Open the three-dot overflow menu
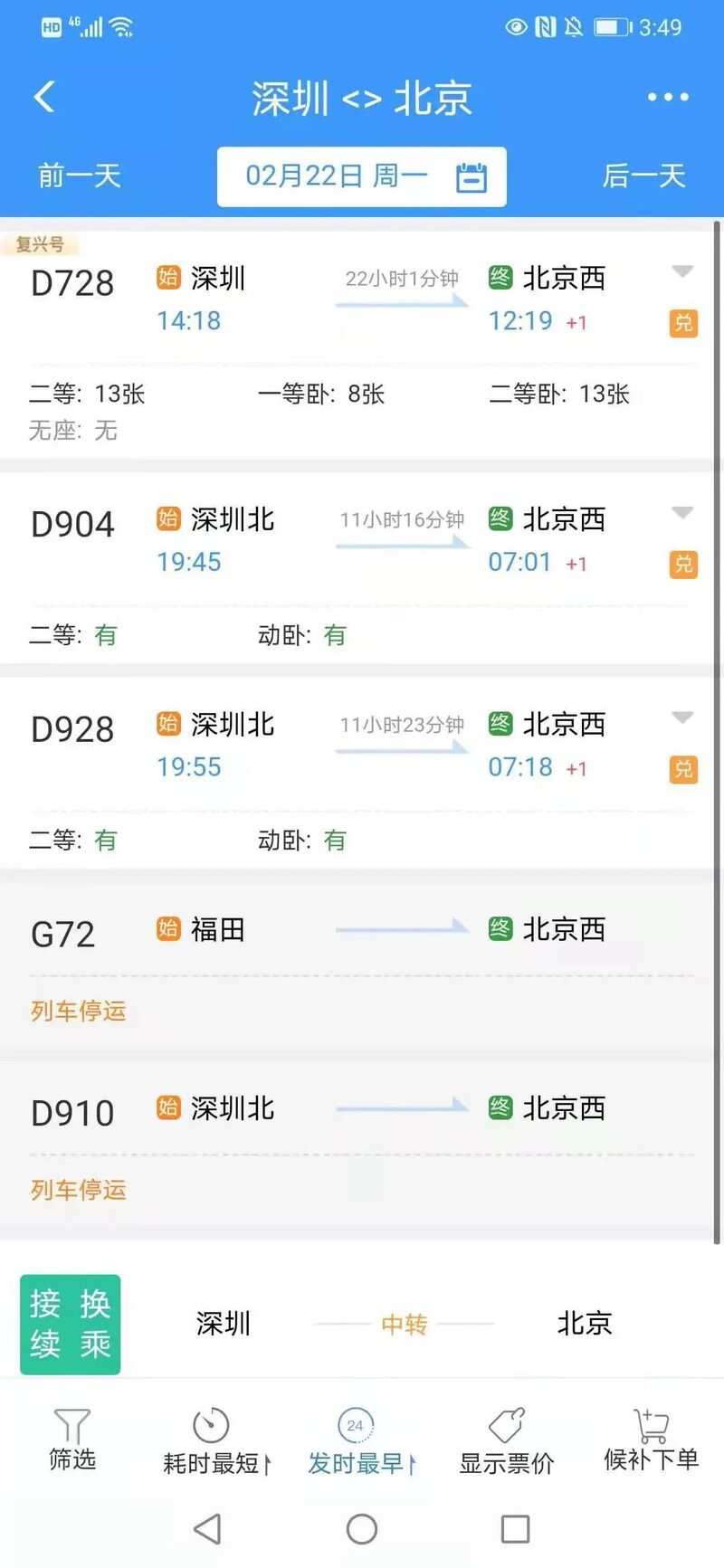 click(668, 97)
